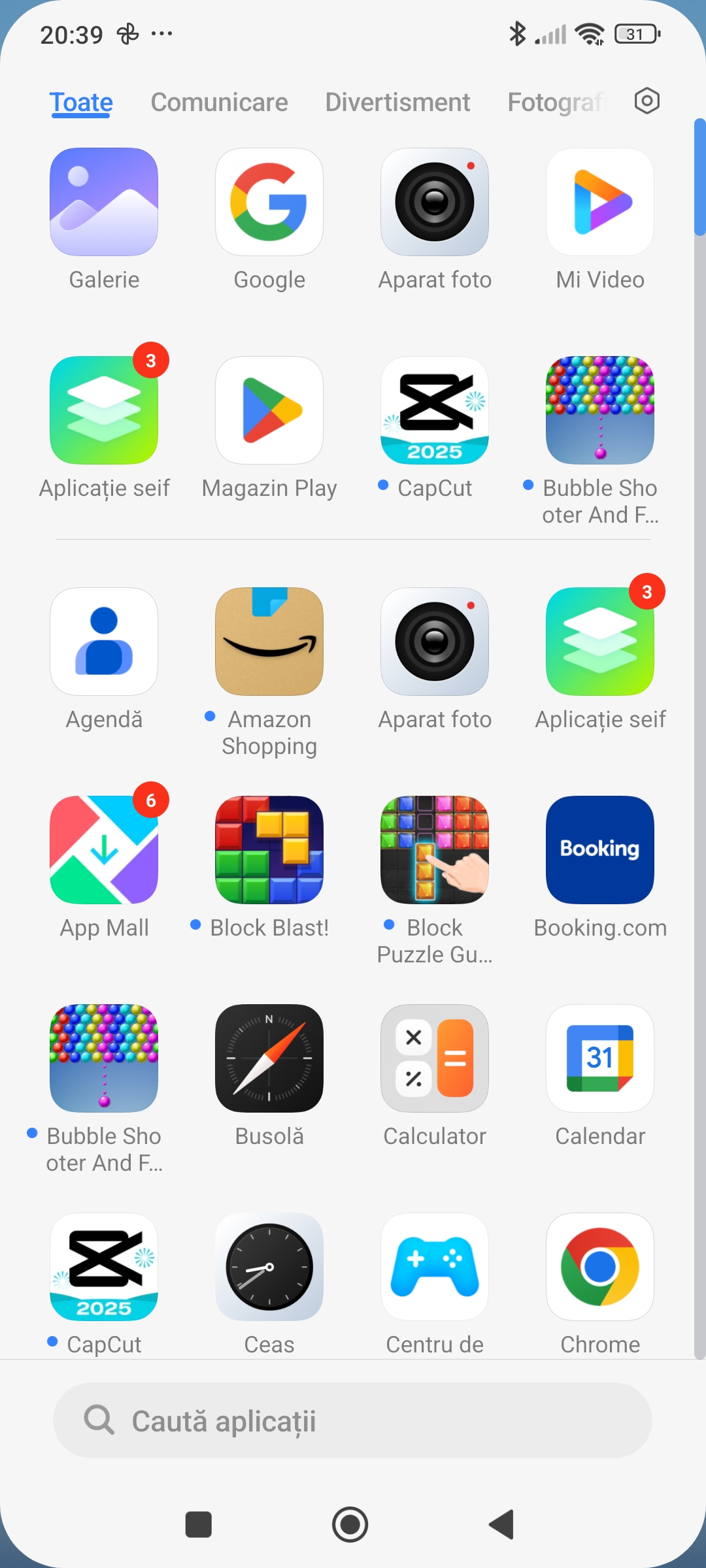Open Aplicație seif showing 3 notifications

(x=104, y=410)
